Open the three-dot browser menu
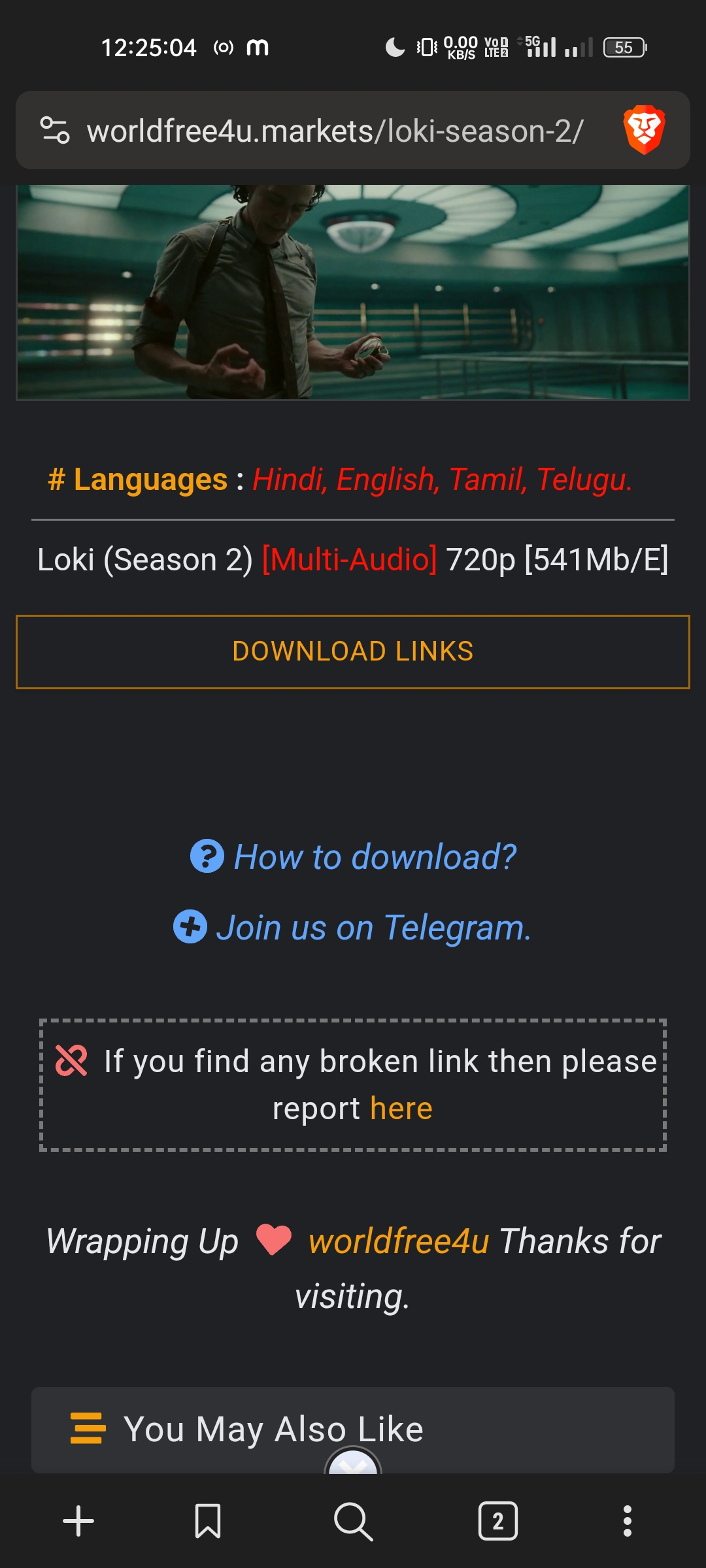Screen dimensions: 706x1568 click(x=626, y=1522)
